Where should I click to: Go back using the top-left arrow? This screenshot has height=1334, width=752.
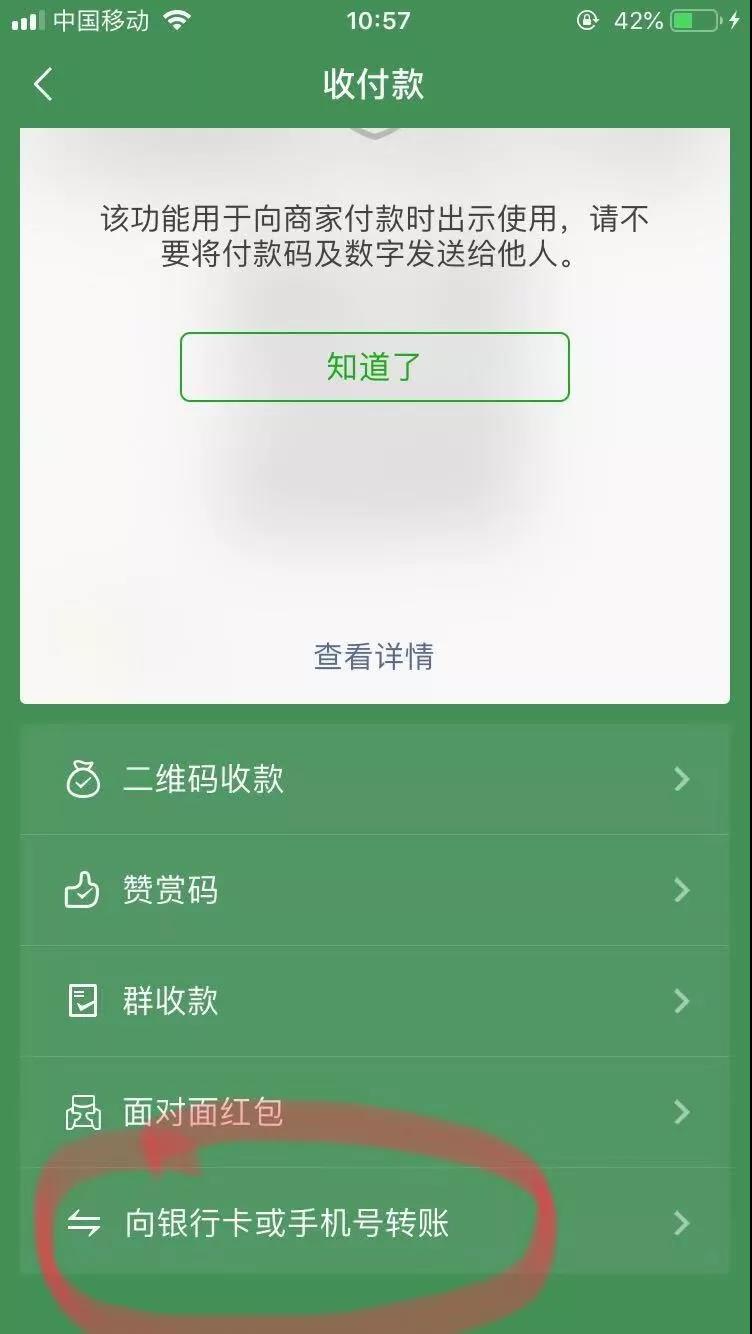point(43,85)
